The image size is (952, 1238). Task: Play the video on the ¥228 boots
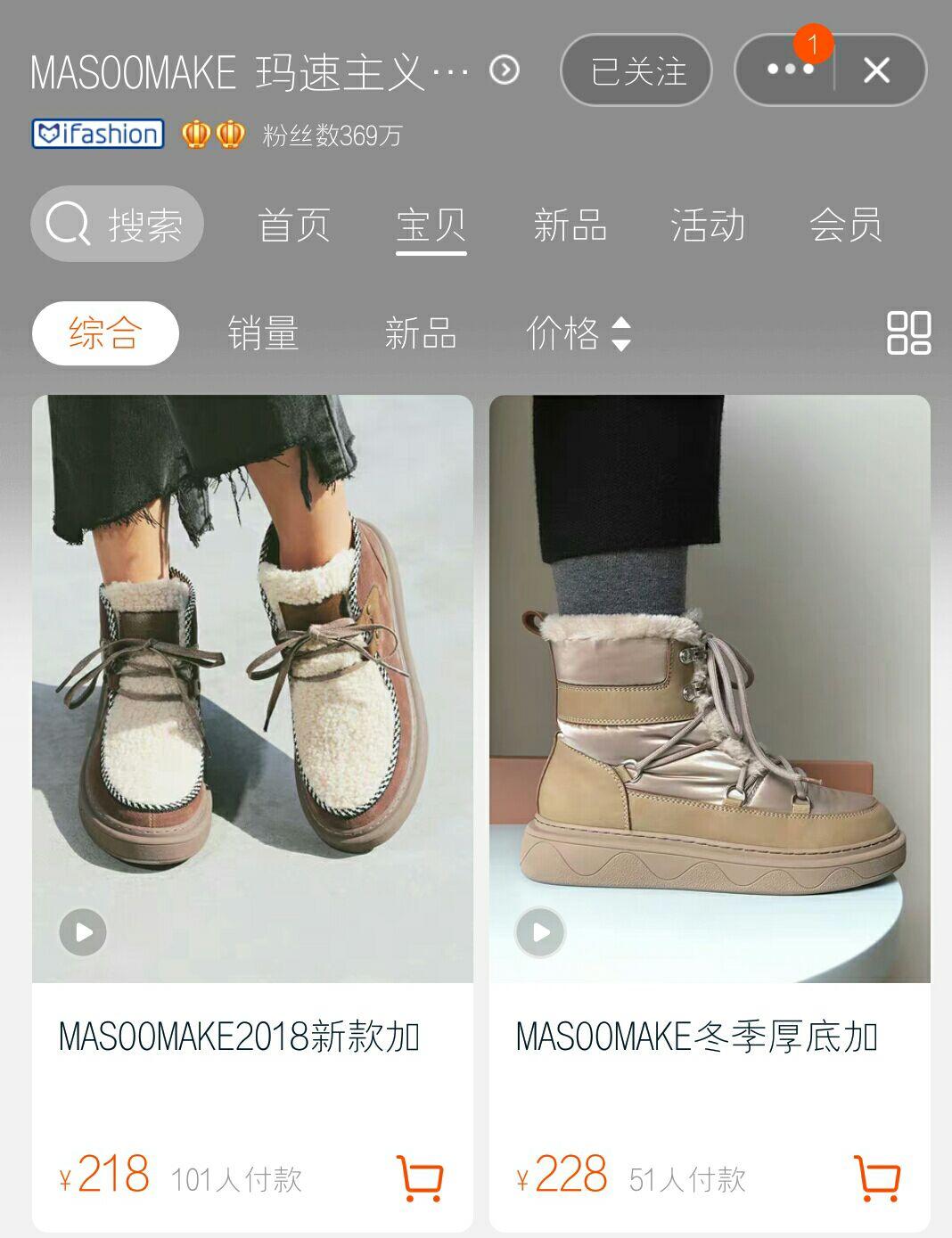pos(540,932)
